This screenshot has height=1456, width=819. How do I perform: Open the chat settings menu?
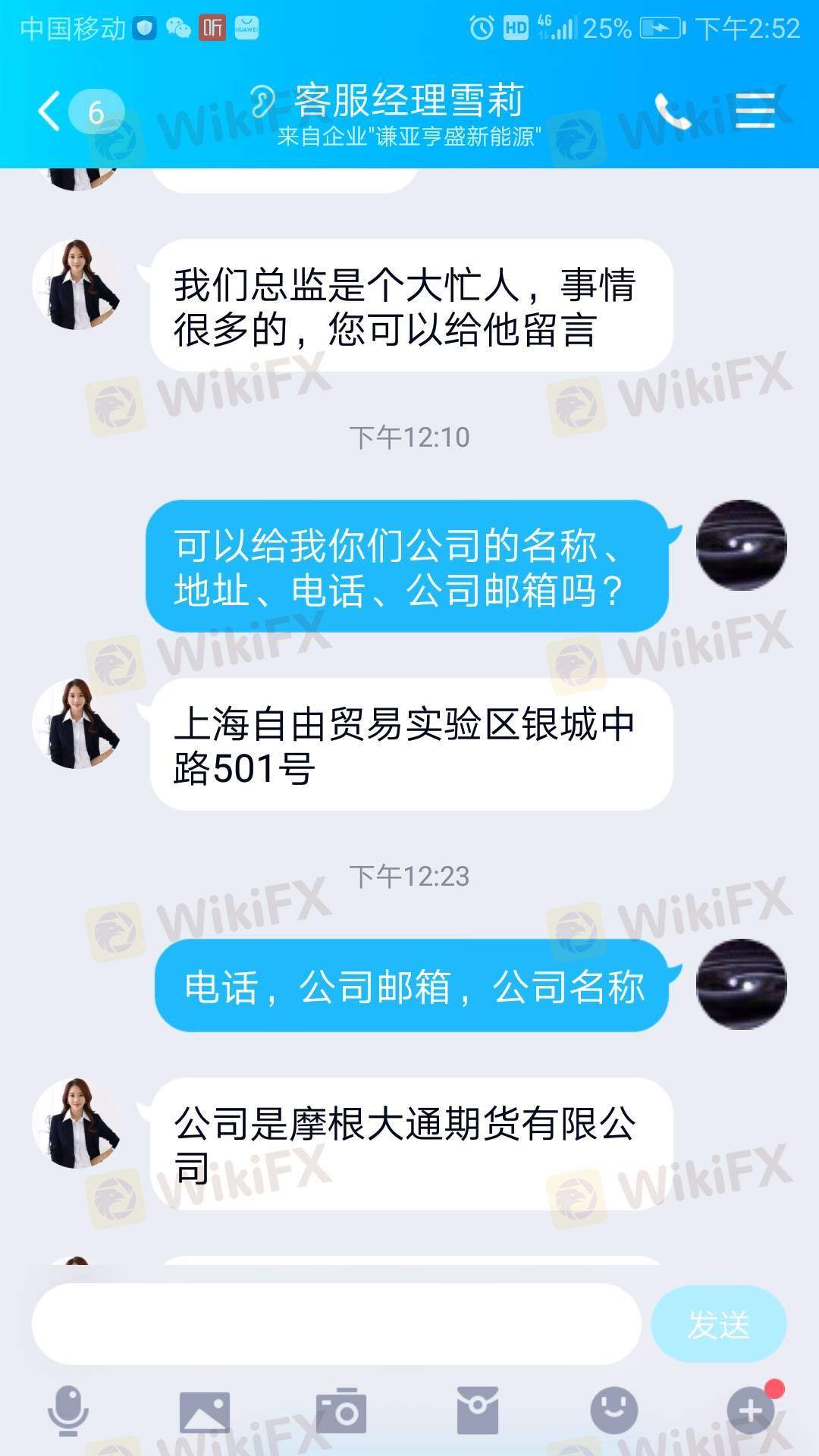(755, 111)
